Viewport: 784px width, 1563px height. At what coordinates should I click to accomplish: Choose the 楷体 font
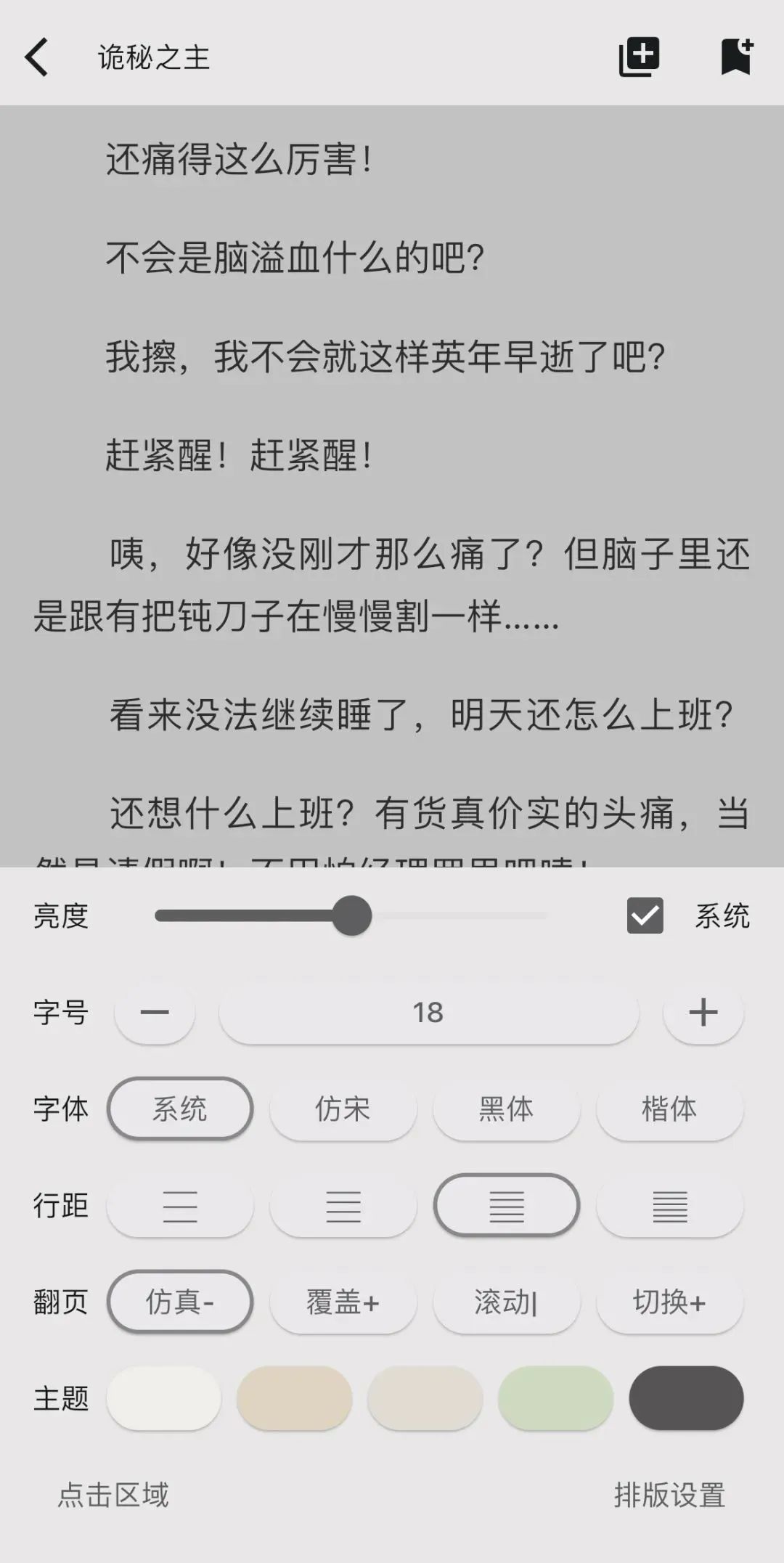point(669,1109)
